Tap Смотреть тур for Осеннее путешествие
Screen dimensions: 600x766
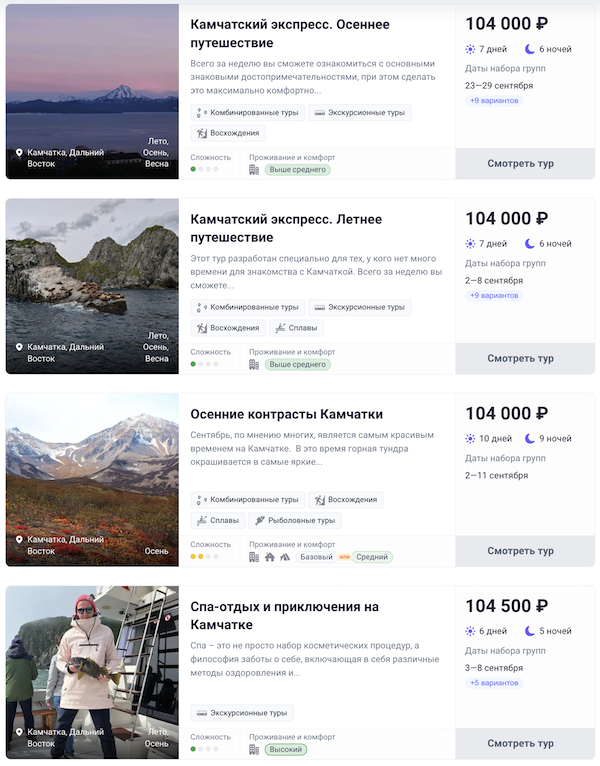(x=520, y=163)
